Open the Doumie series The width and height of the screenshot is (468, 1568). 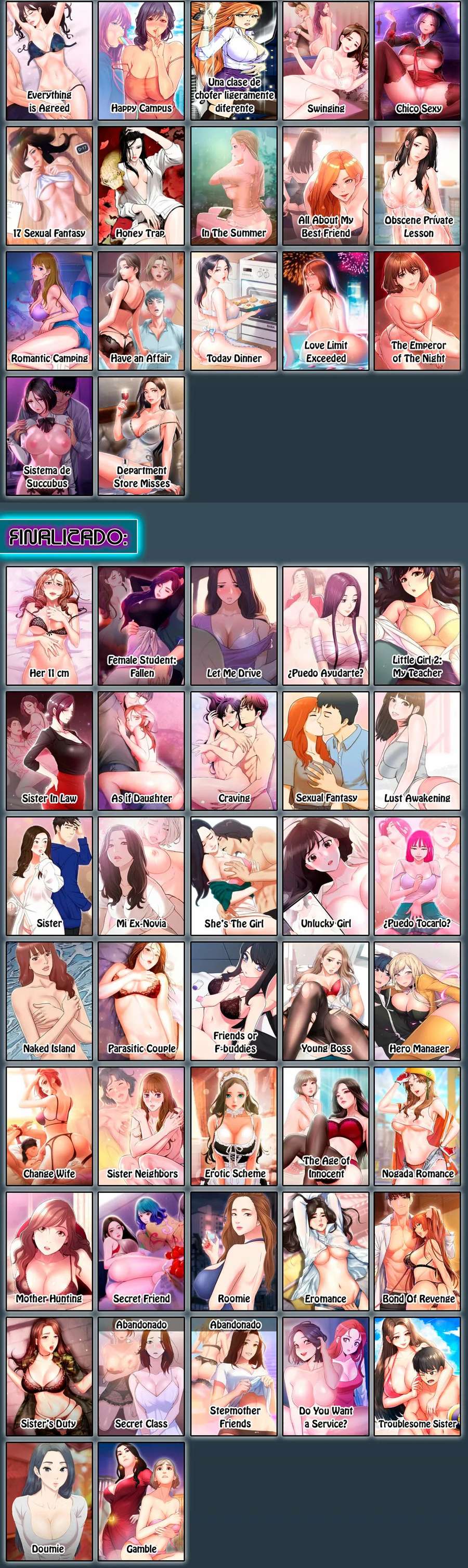coord(49,1501)
